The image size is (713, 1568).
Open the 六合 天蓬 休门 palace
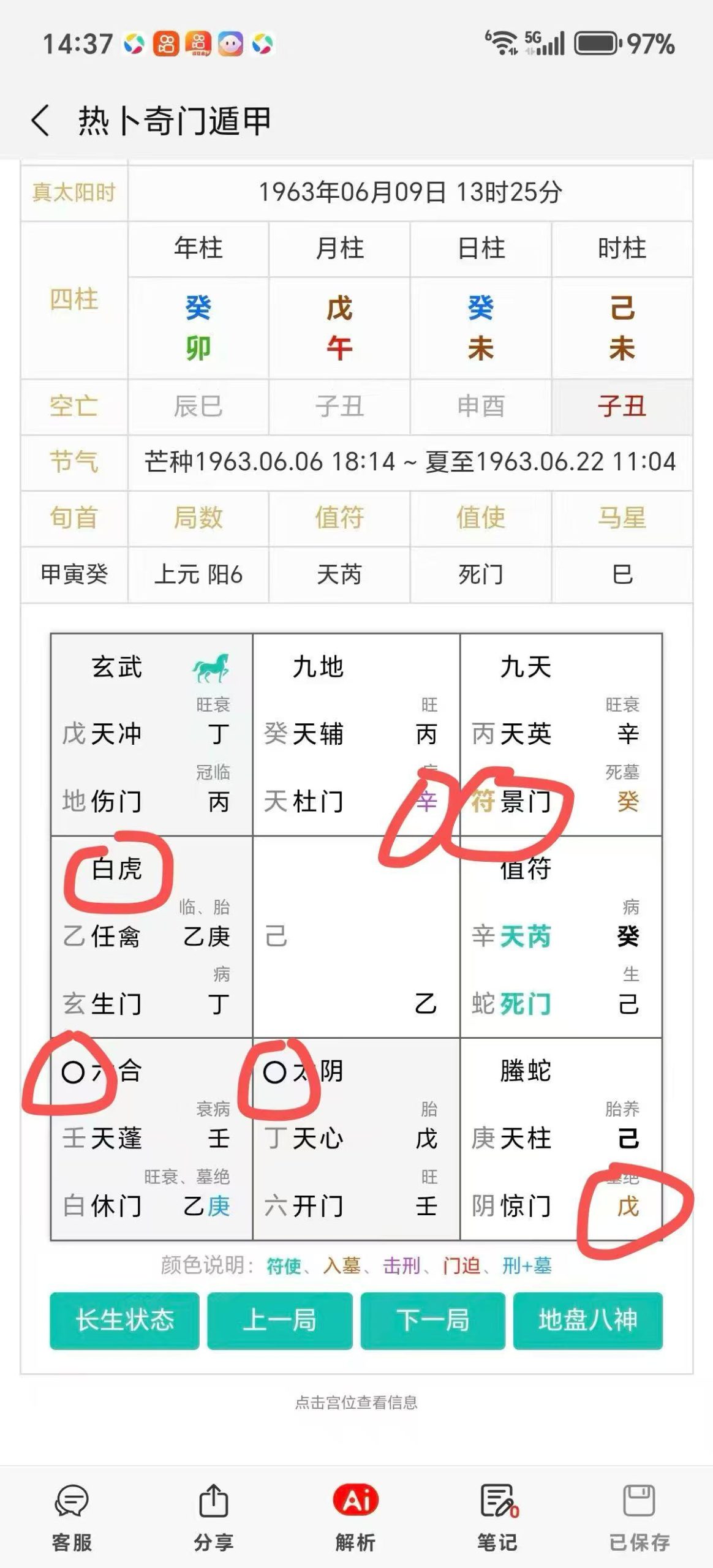point(151,1139)
